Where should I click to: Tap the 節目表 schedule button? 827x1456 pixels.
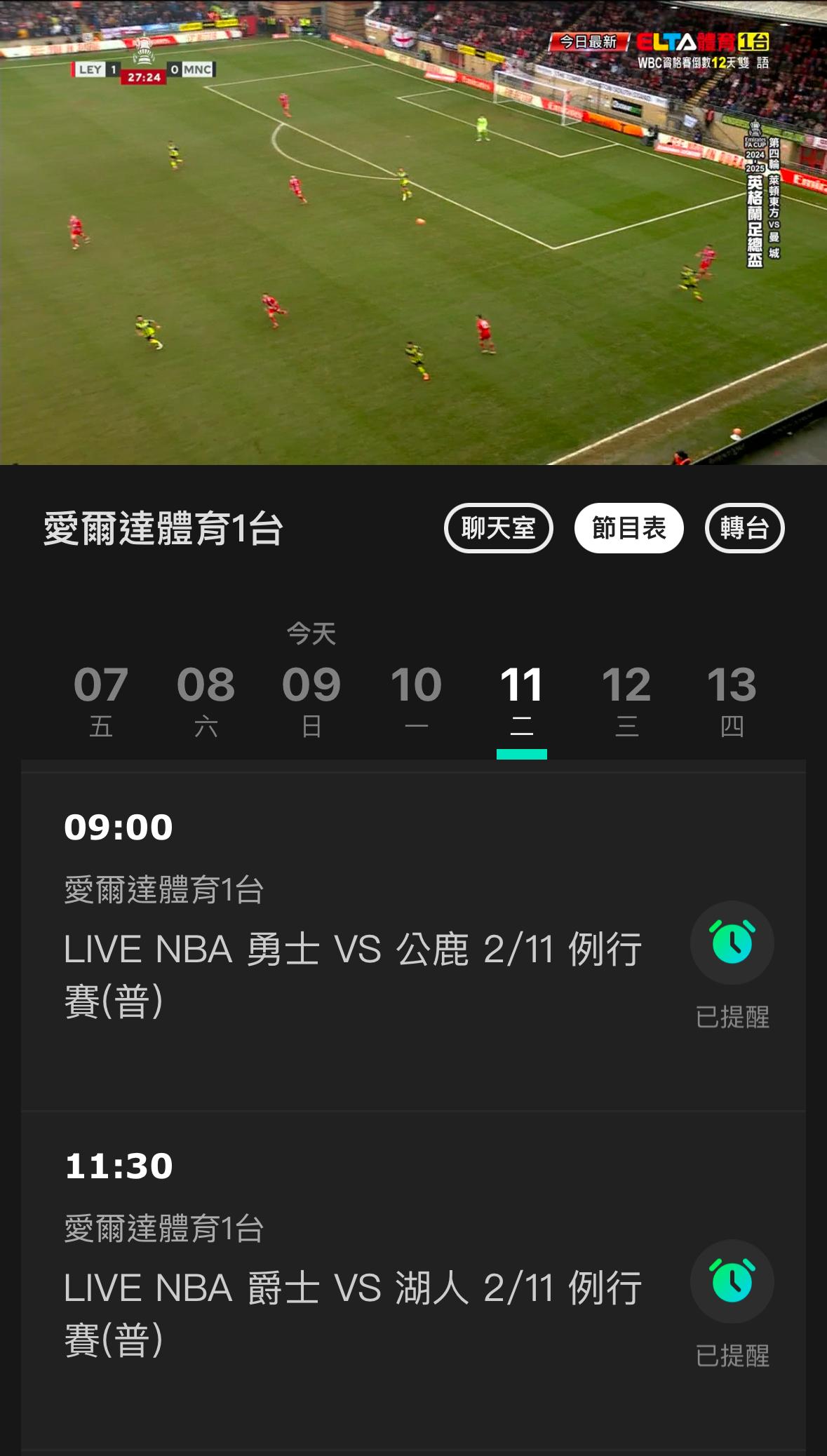click(628, 528)
